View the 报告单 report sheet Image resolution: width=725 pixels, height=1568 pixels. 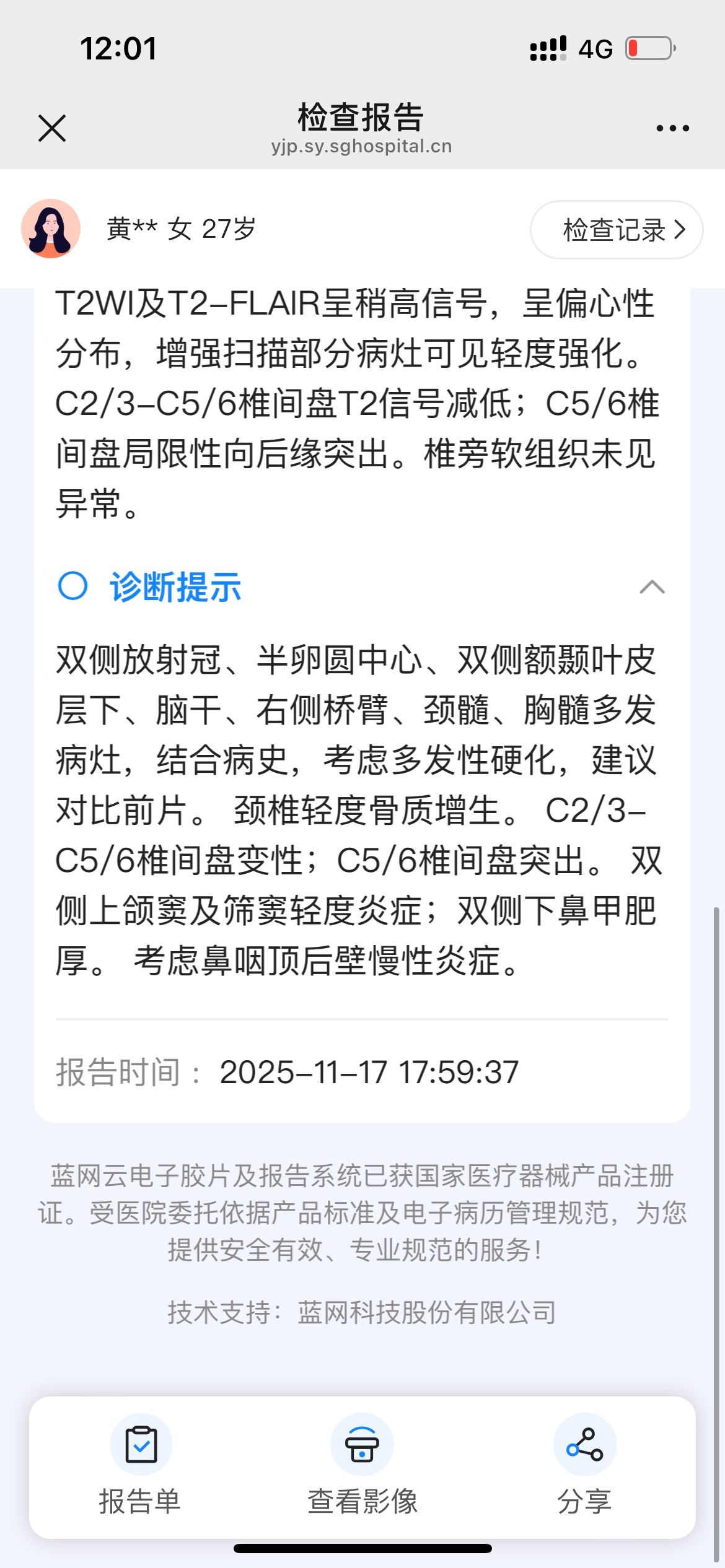[141, 1464]
